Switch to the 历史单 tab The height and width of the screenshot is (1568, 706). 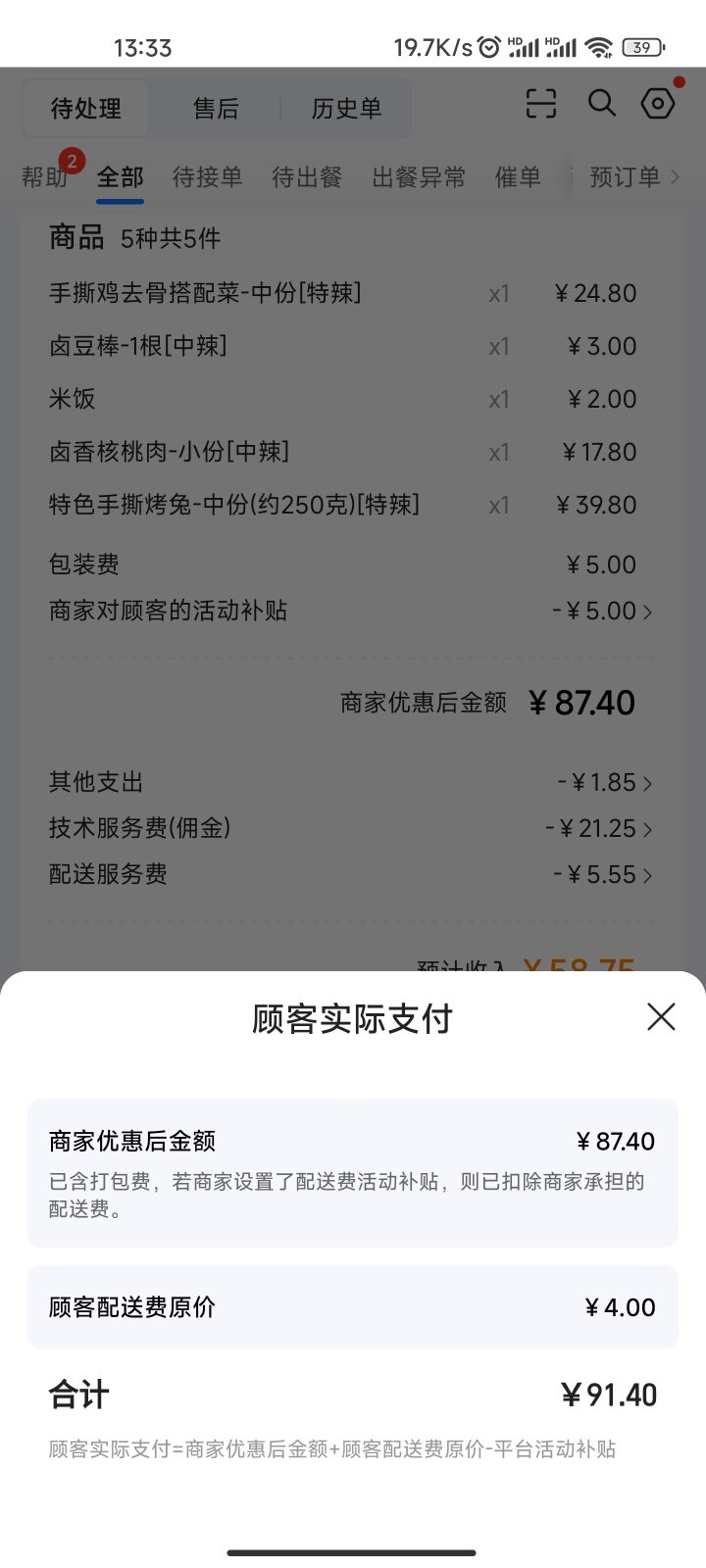346,108
